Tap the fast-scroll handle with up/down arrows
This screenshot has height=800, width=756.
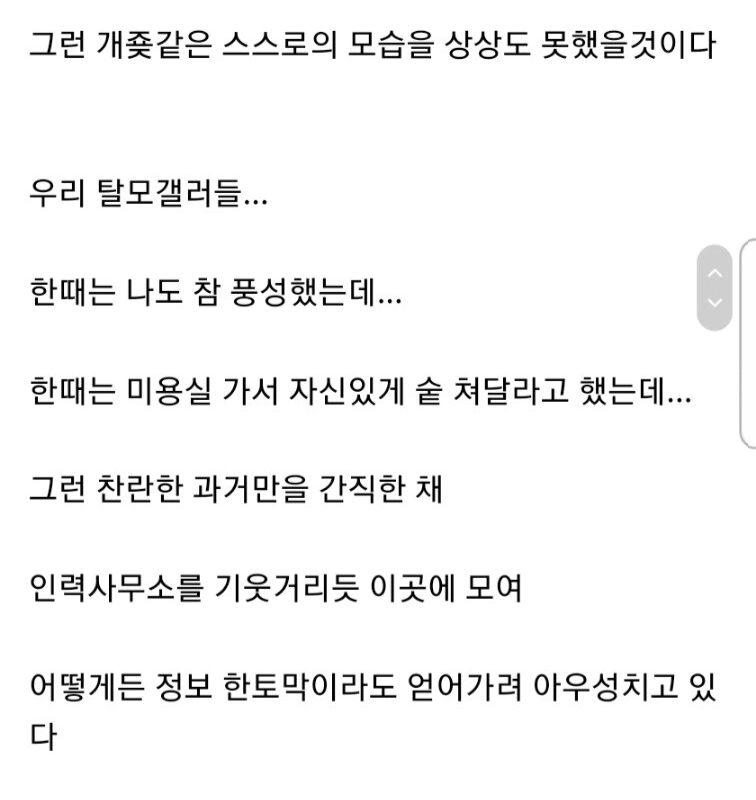[x=714, y=287]
